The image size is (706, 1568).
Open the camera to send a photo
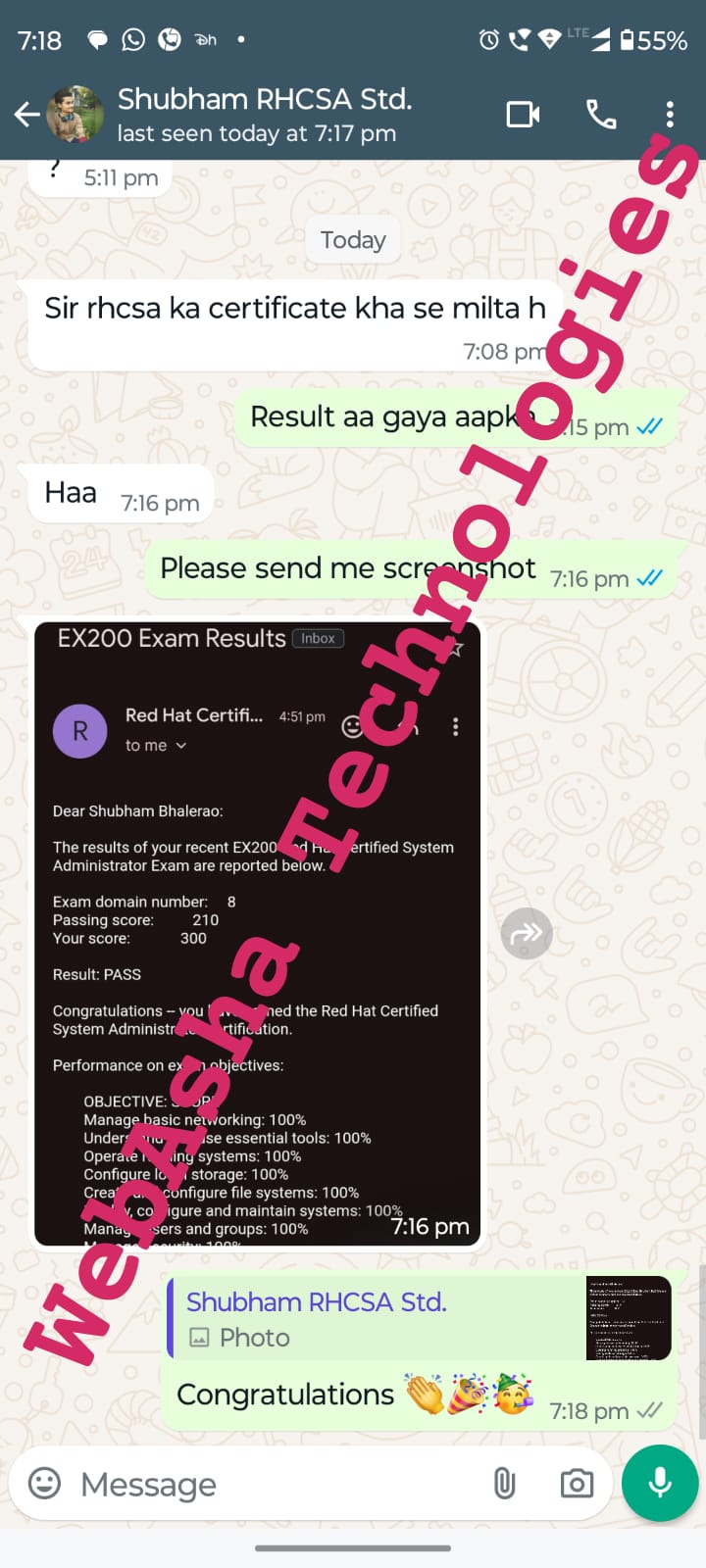[577, 1484]
